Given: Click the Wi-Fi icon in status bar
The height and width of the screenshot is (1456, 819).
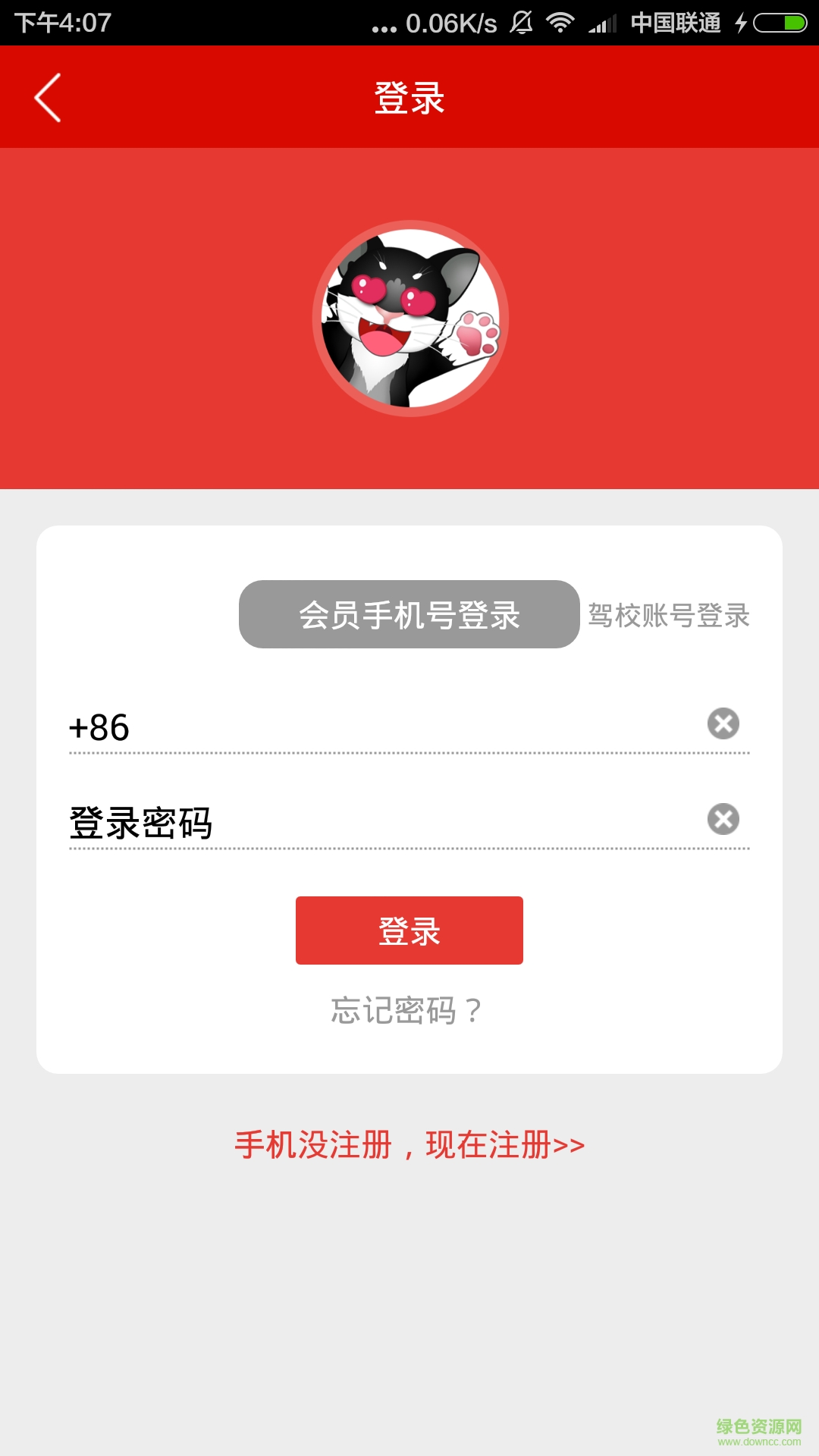Looking at the screenshot, I should (x=562, y=21).
